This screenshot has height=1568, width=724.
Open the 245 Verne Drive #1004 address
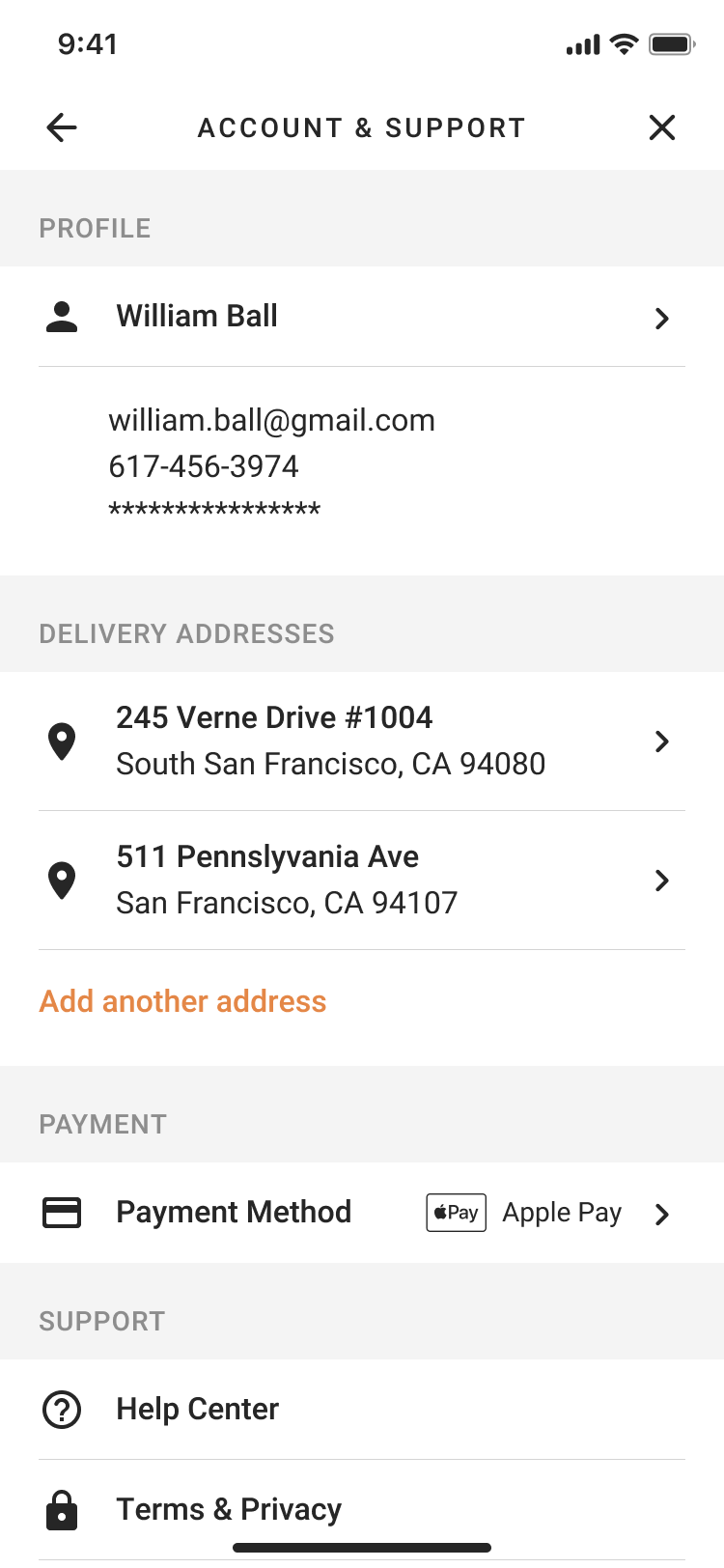click(361, 742)
